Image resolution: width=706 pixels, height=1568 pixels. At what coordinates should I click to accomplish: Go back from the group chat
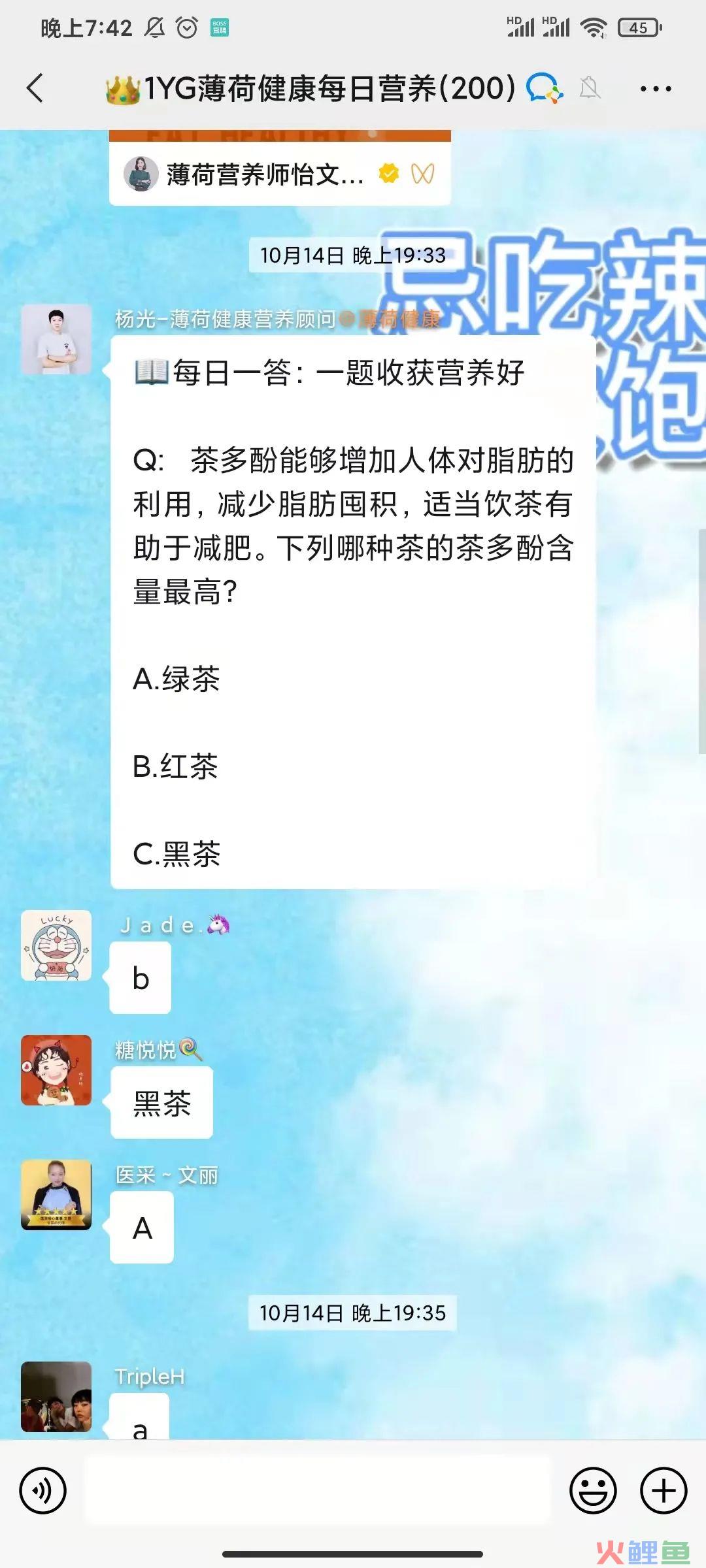point(35,88)
